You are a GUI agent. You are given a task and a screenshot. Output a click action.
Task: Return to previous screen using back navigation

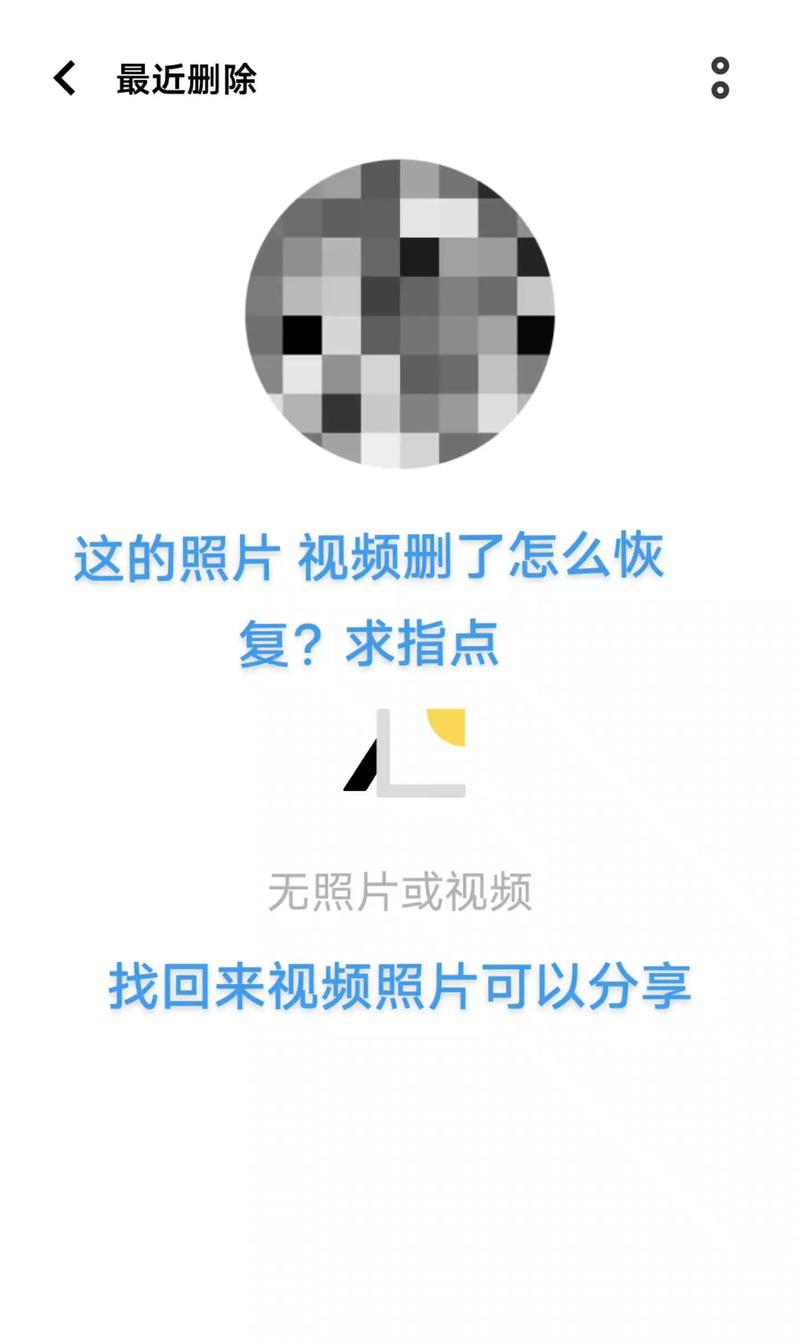pyautogui.click(x=66, y=79)
